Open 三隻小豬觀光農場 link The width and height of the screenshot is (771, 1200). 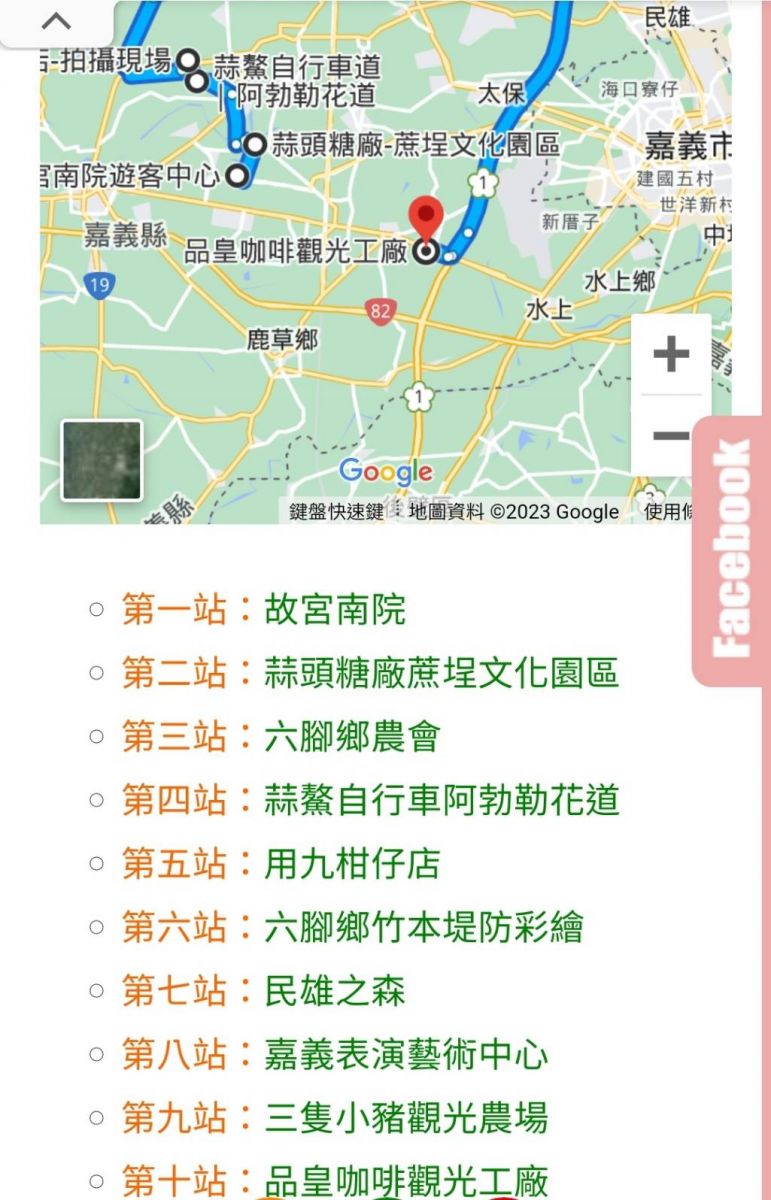405,1118
